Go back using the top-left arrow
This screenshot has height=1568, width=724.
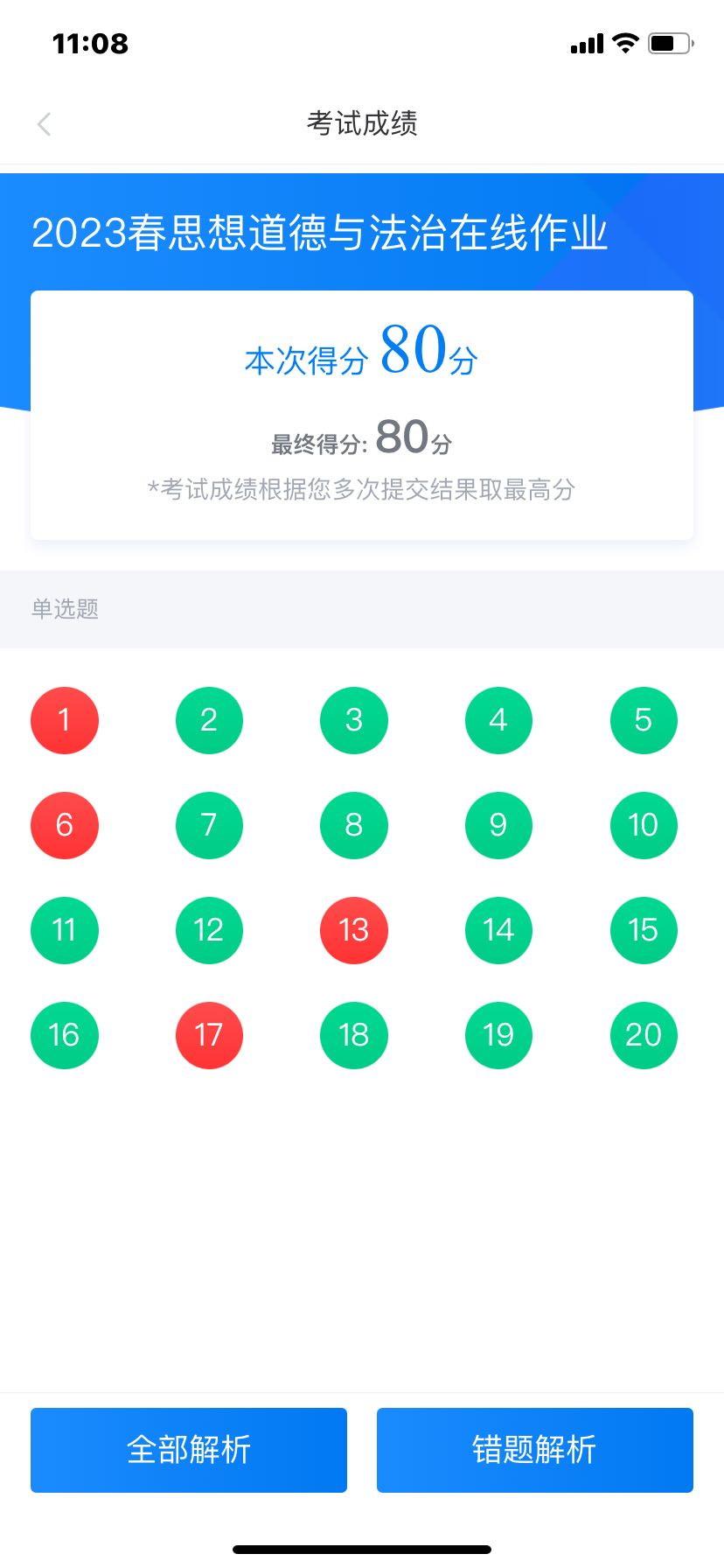point(45,124)
